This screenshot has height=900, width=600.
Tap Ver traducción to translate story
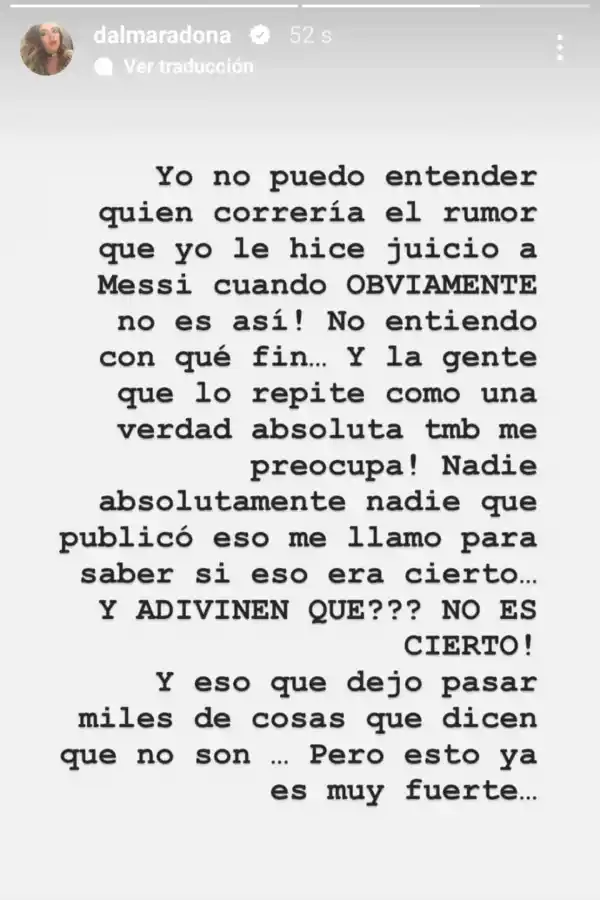click(x=187, y=67)
